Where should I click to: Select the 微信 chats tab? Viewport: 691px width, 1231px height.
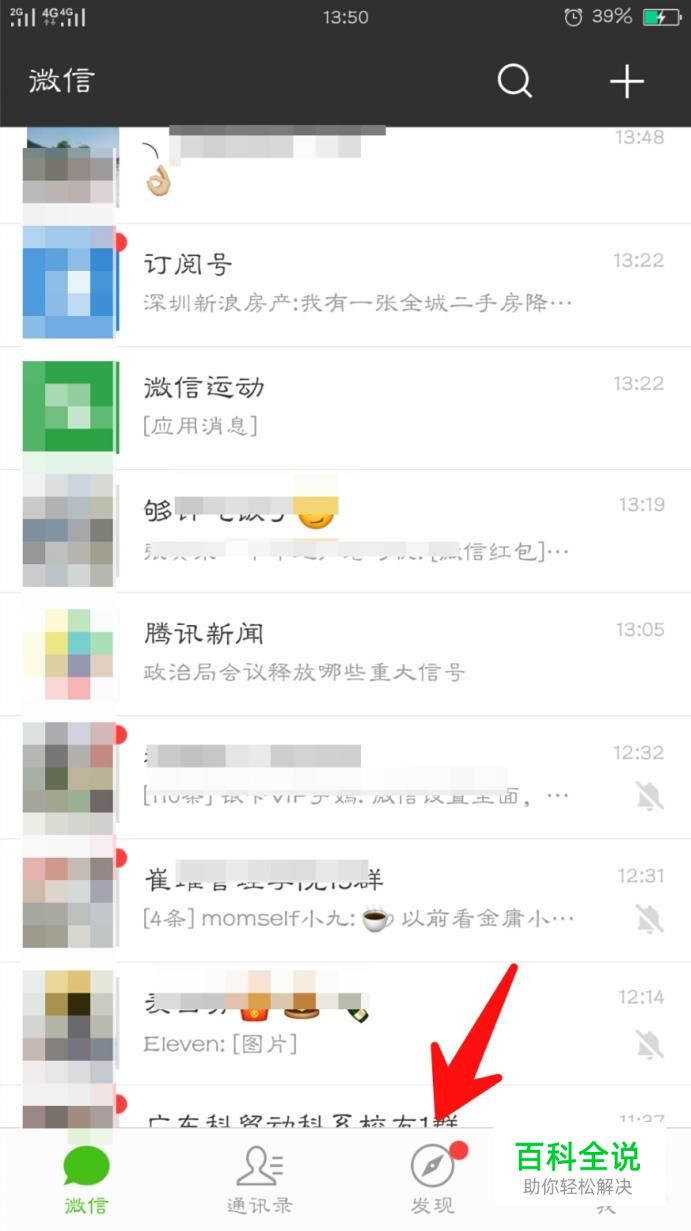86,1178
